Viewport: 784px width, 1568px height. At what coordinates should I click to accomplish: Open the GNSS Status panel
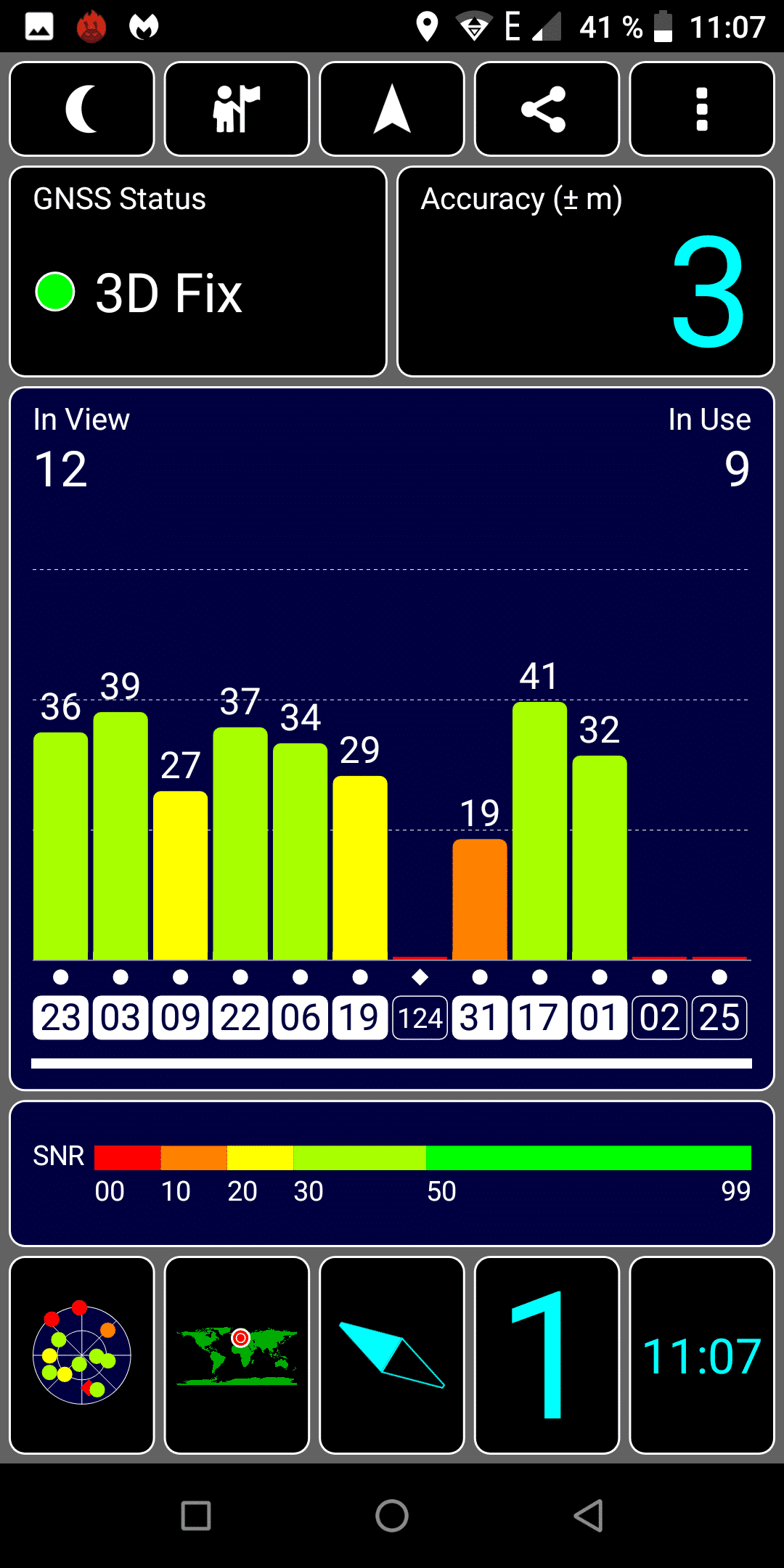click(x=198, y=271)
